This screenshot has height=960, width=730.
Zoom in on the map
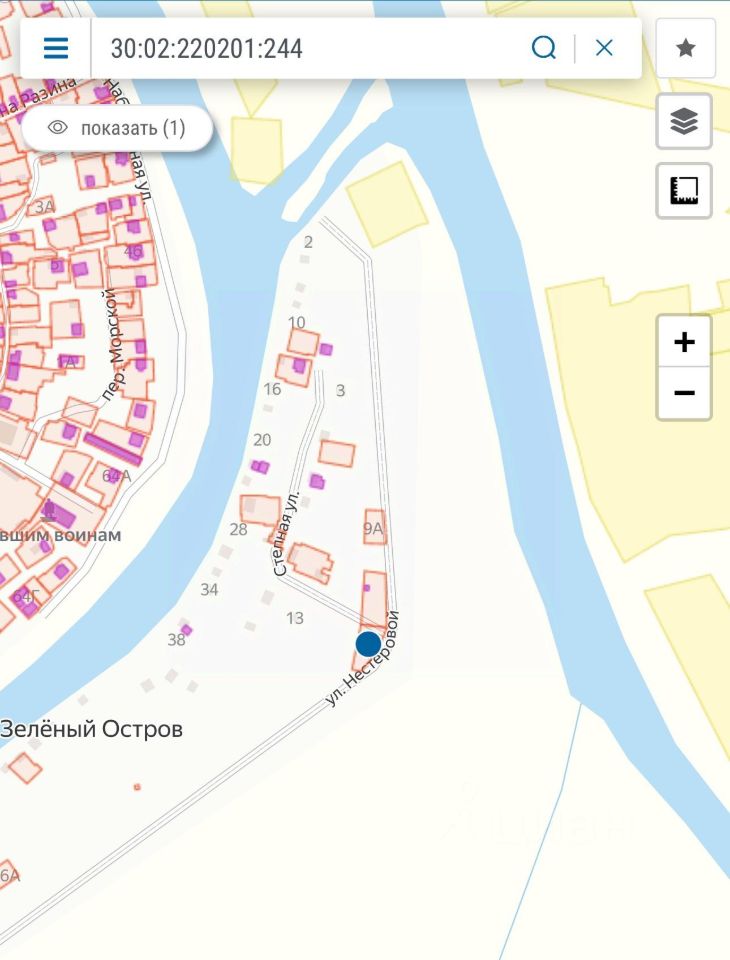[684, 343]
